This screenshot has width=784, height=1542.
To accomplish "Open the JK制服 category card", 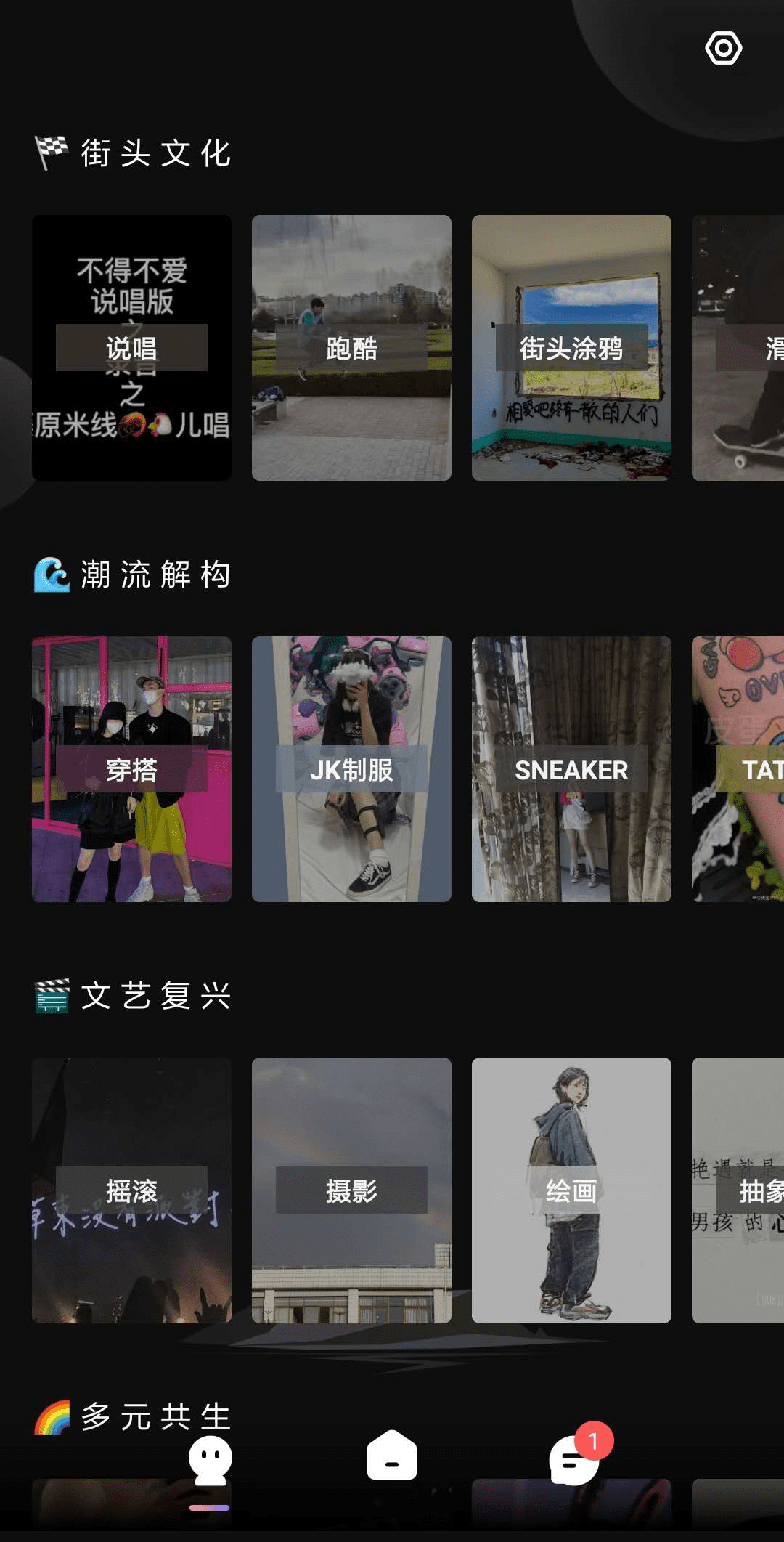I will click(x=351, y=769).
